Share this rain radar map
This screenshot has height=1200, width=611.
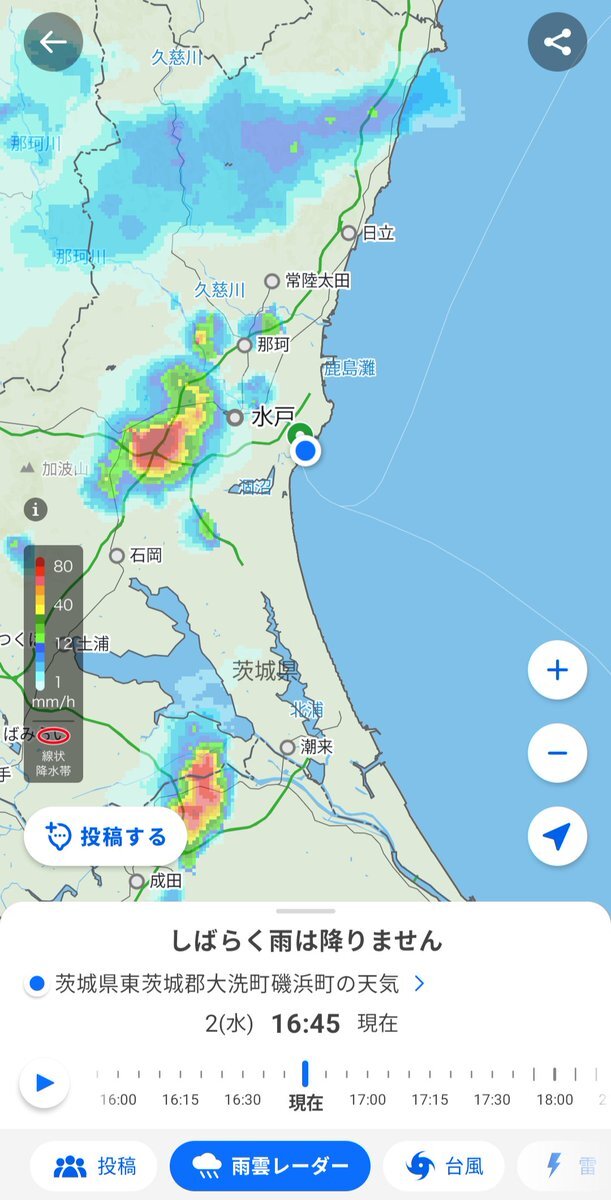(557, 42)
